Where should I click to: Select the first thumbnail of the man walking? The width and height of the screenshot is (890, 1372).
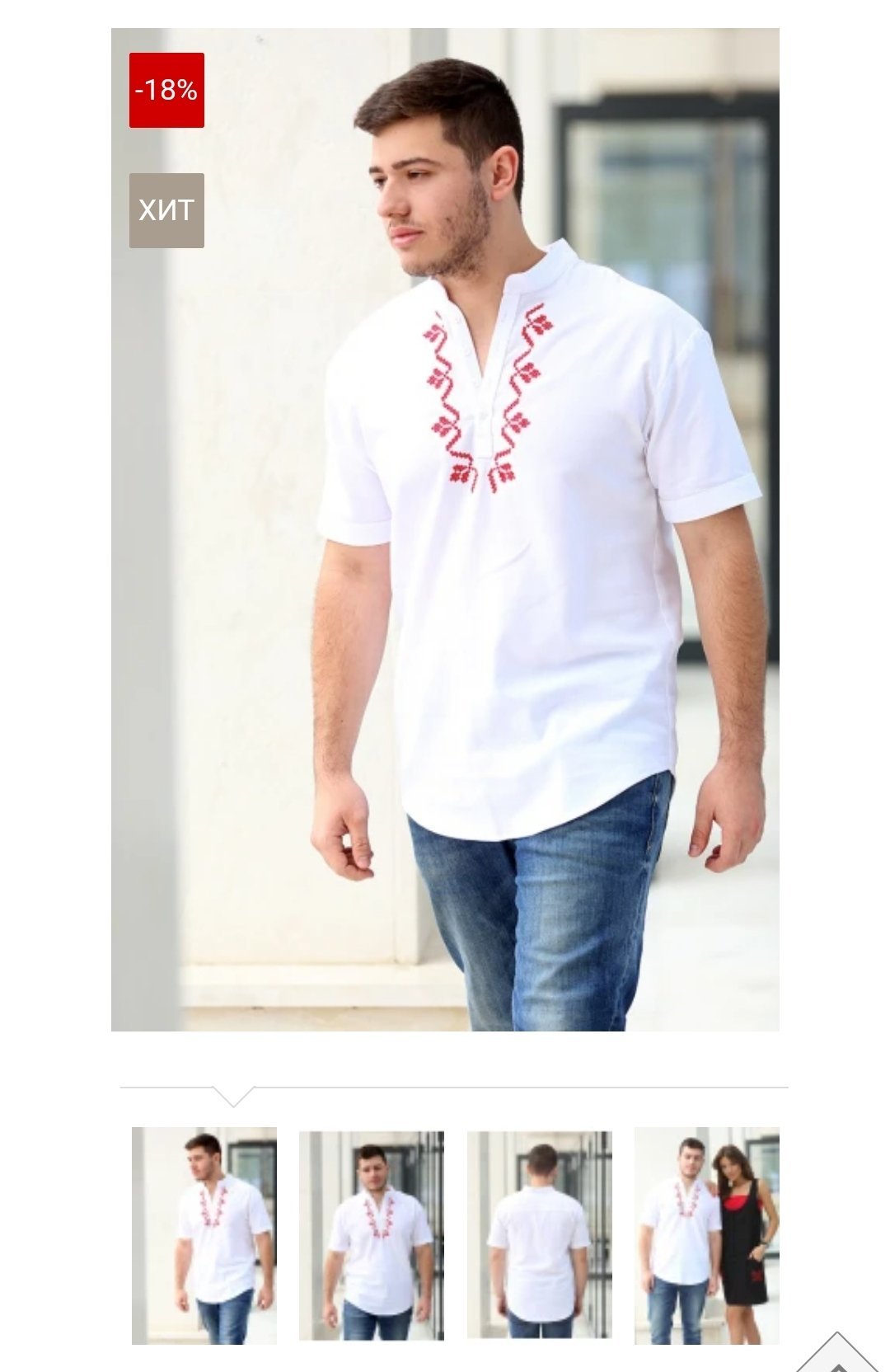(204, 1234)
